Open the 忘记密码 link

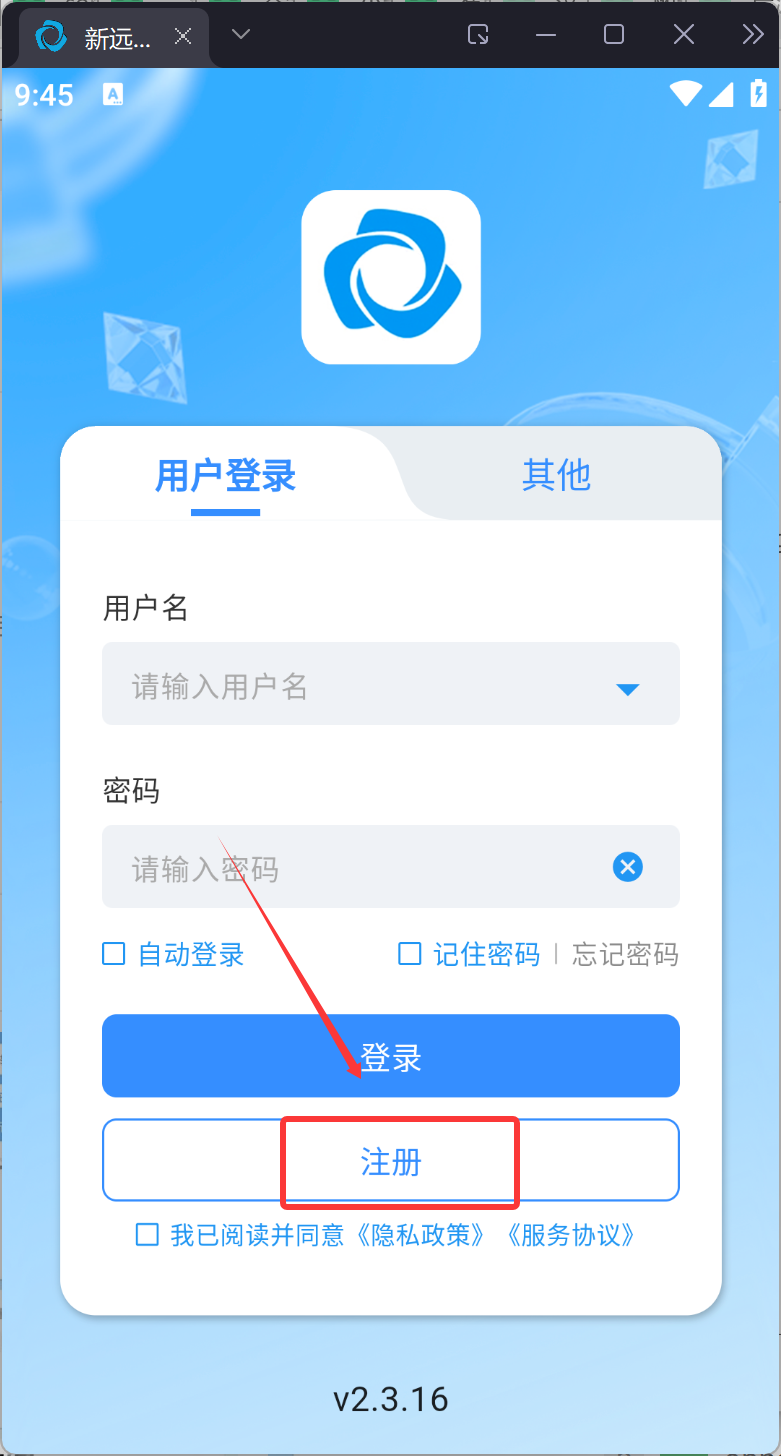625,954
